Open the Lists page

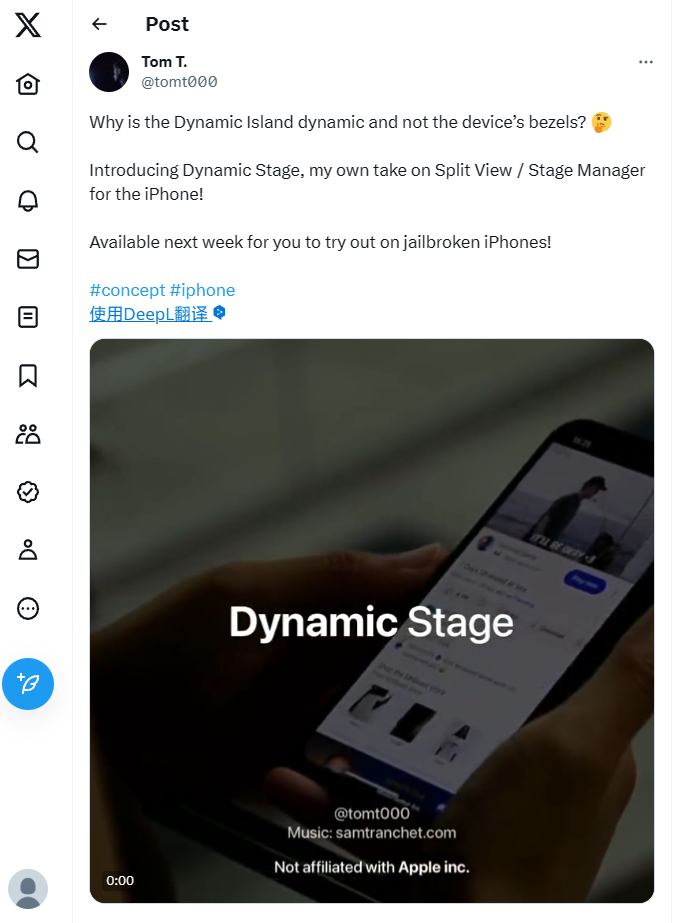28,317
